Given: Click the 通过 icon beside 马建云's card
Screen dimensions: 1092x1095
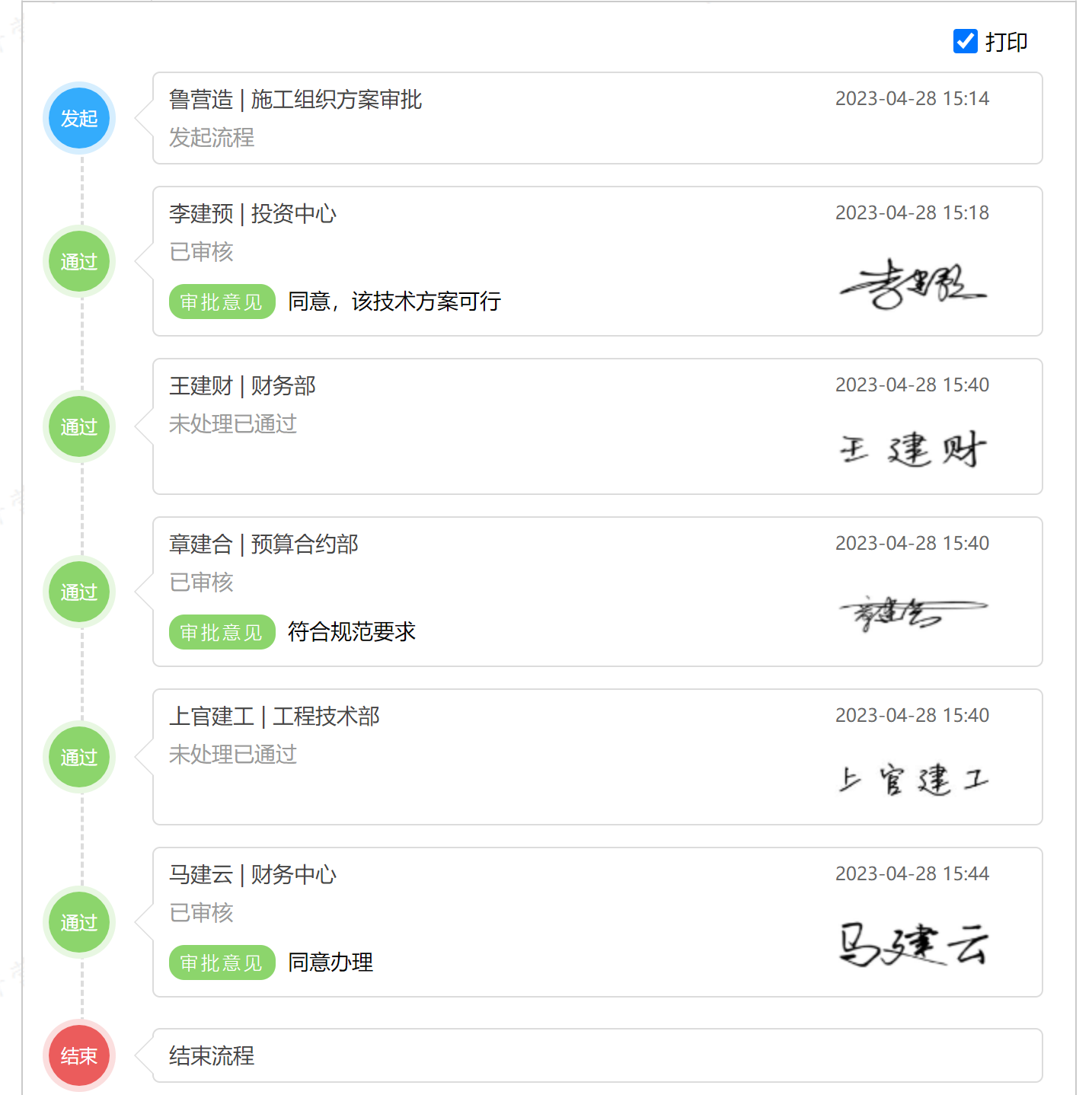Looking at the screenshot, I should pyautogui.click(x=78, y=922).
